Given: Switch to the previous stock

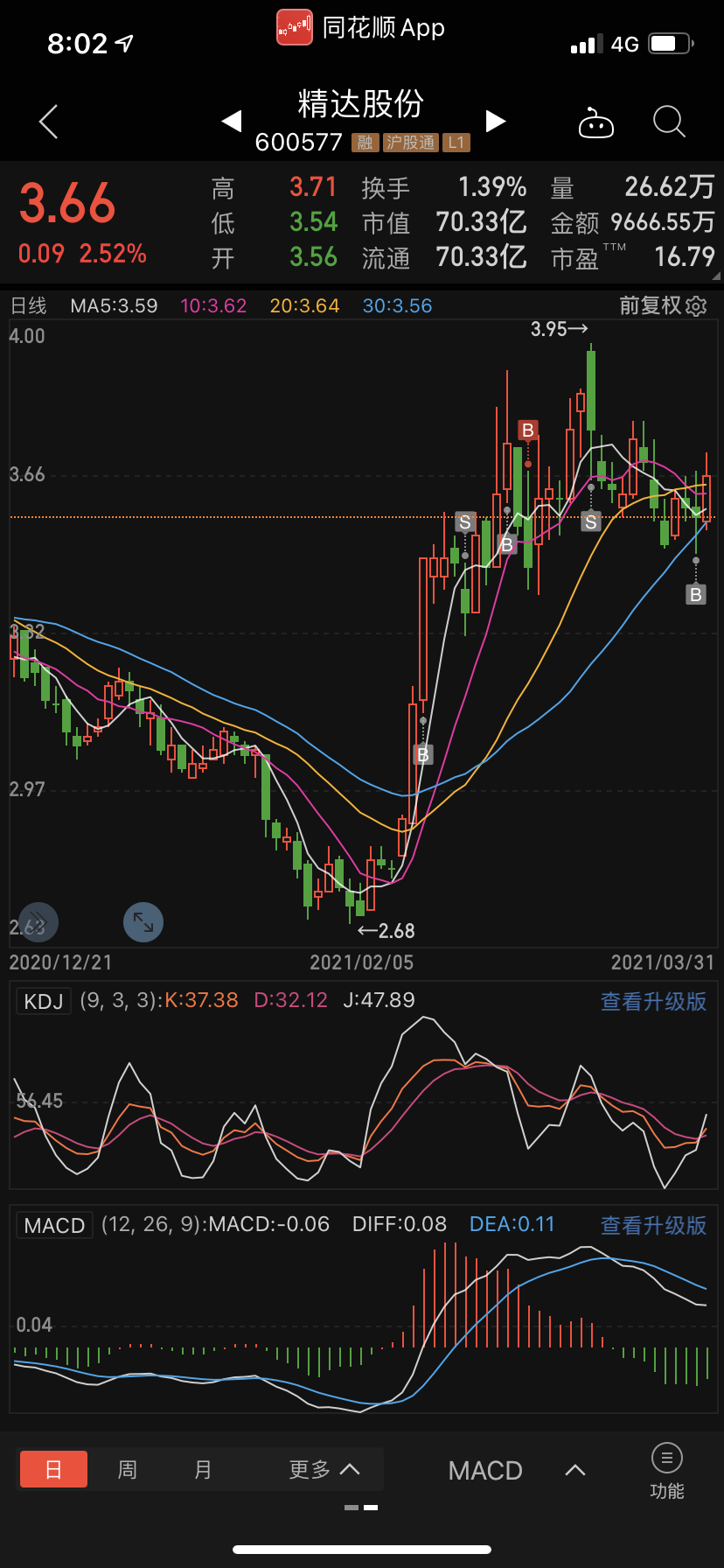Looking at the screenshot, I should [x=232, y=122].
